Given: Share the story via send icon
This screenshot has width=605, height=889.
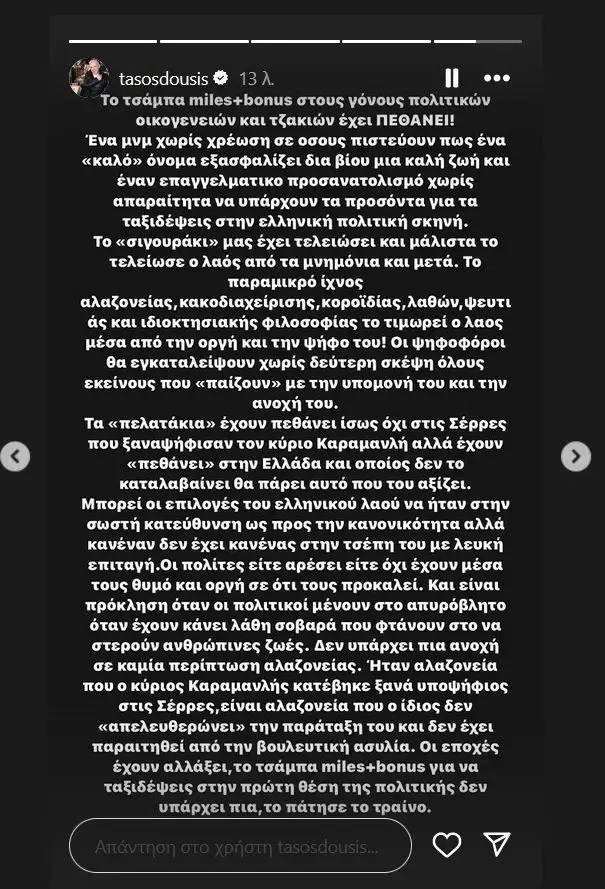Looking at the screenshot, I should click(498, 845).
